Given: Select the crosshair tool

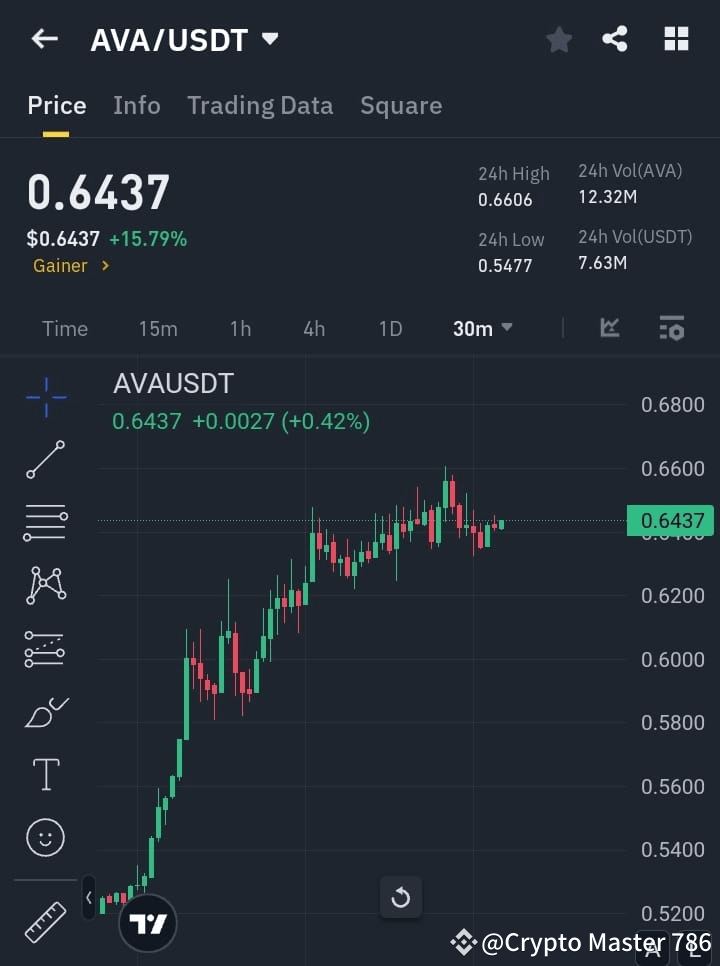Looking at the screenshot, I should coord(45,397).
